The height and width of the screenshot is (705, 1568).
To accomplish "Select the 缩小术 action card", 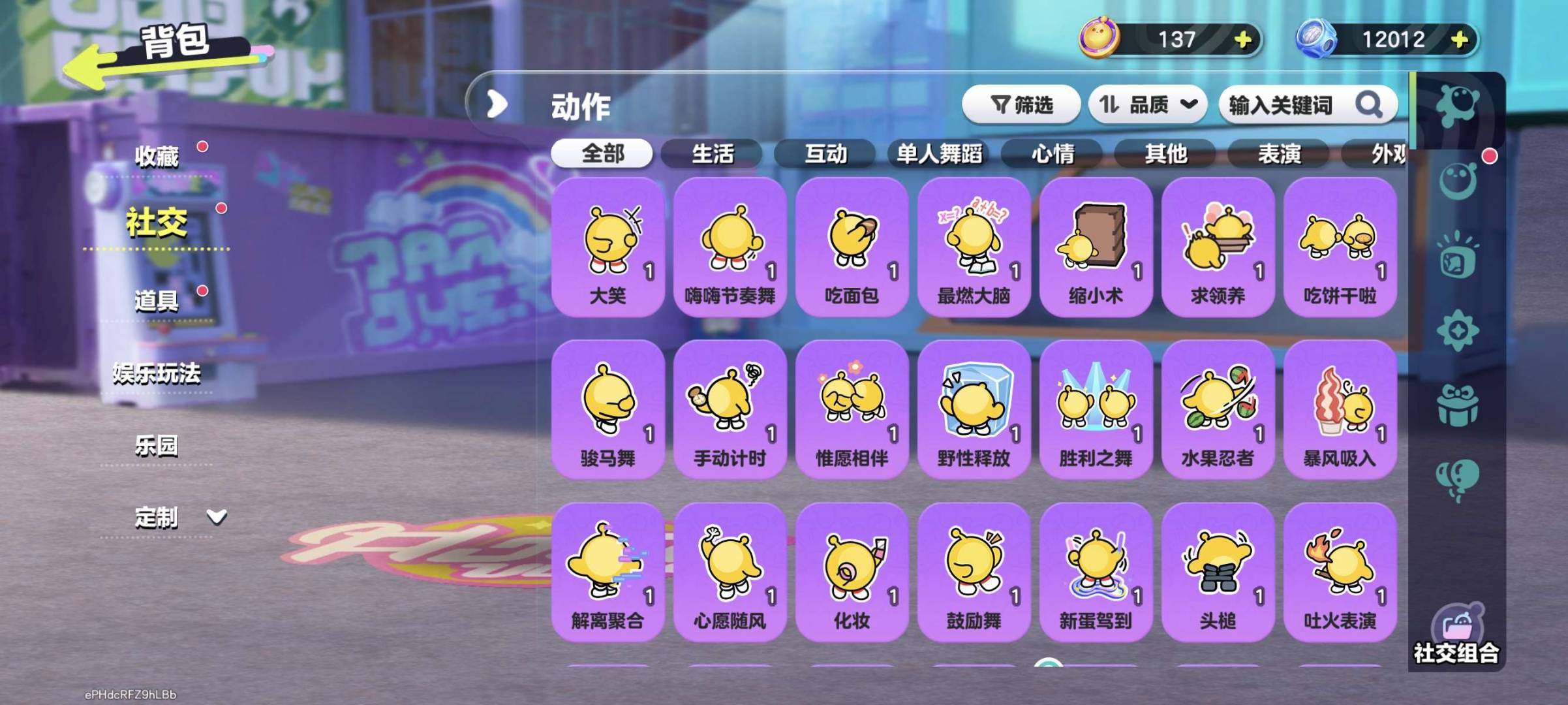I will [1096, 248].
